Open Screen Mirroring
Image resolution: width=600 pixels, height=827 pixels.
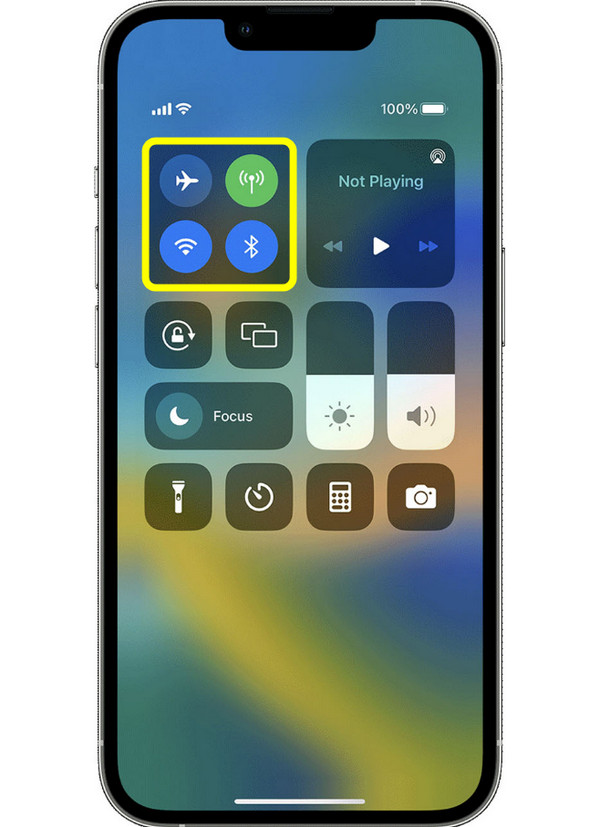click(x=259, y=335)
